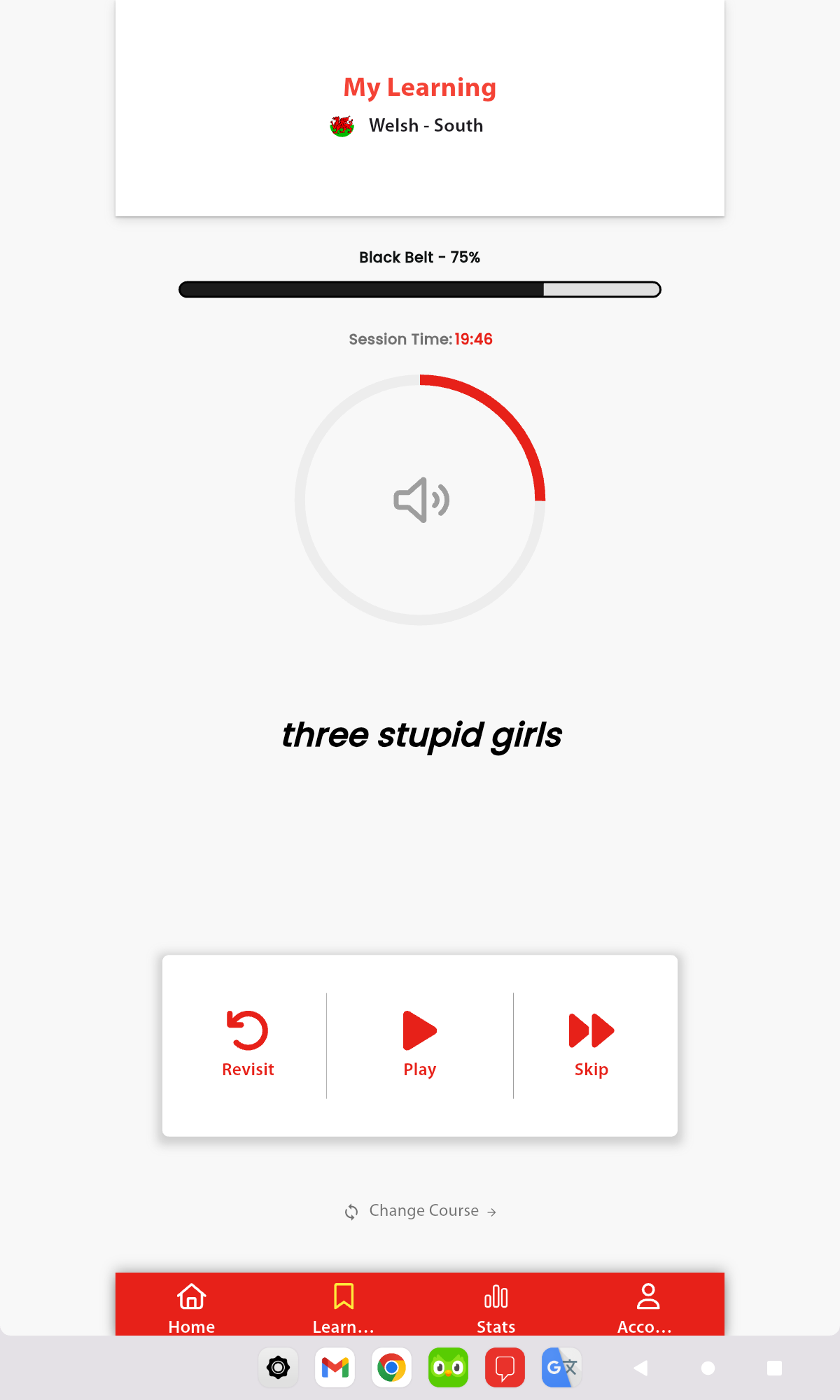Start playback with the Play button
840x1400 pixels.
pyautogui.click(x=419, y=1043)
